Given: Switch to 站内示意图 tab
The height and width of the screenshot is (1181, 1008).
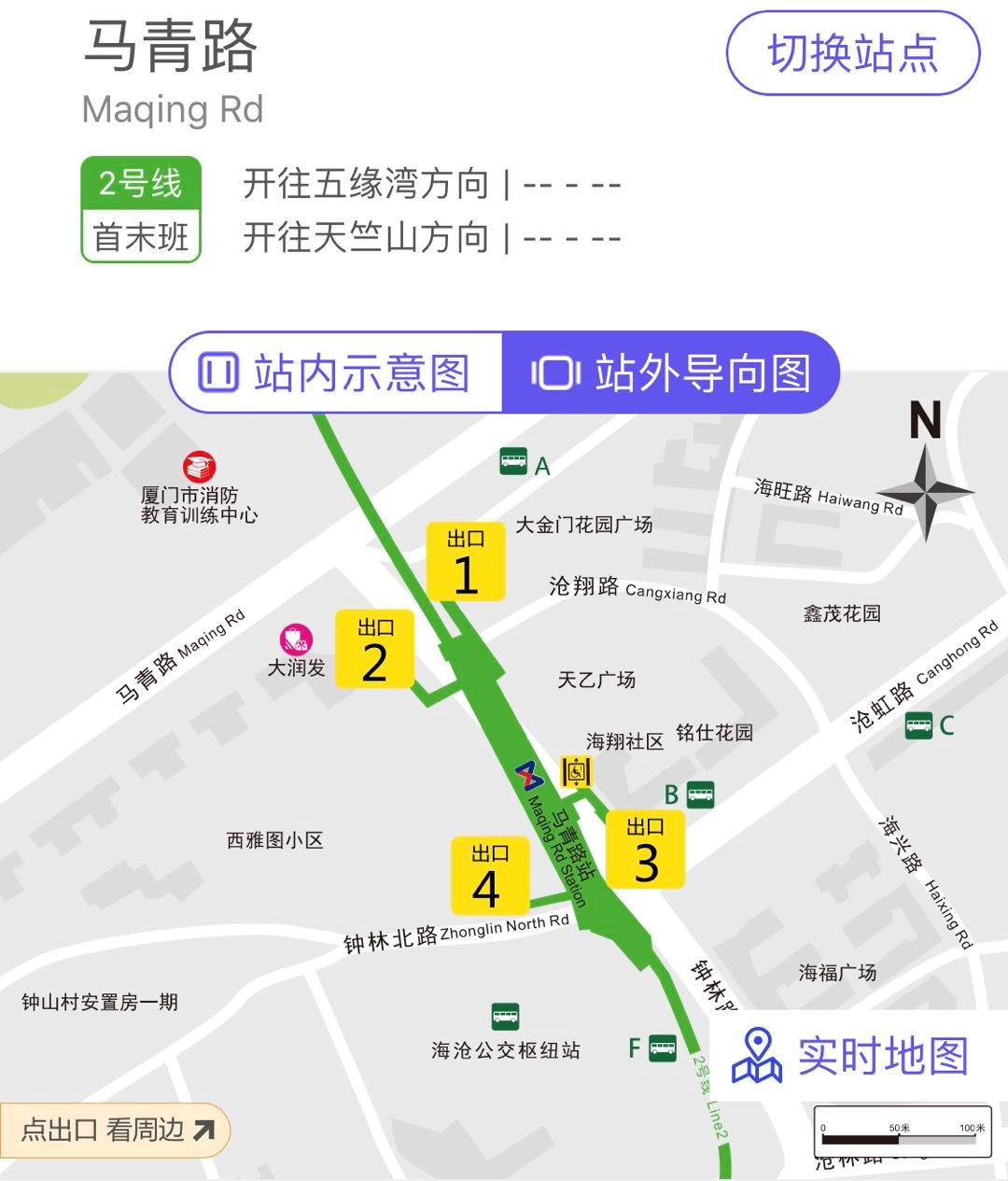Looking at the screenshot, I should (x=336, y=373).
